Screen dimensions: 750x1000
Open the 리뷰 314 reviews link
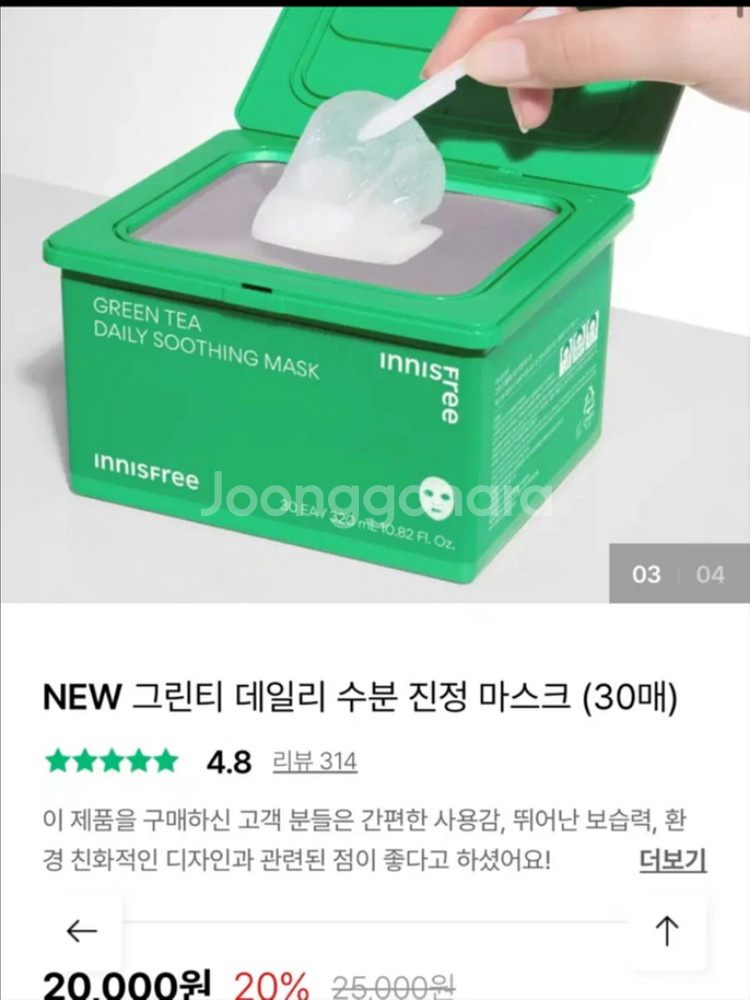(x=314, y=762)
